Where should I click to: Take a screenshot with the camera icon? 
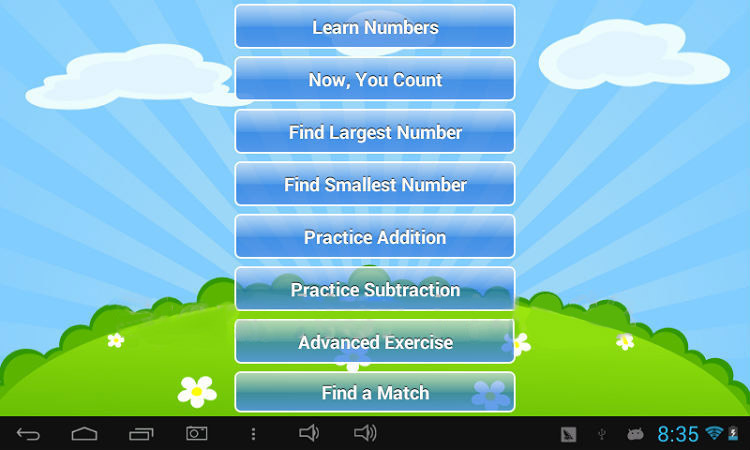[197, 434]
